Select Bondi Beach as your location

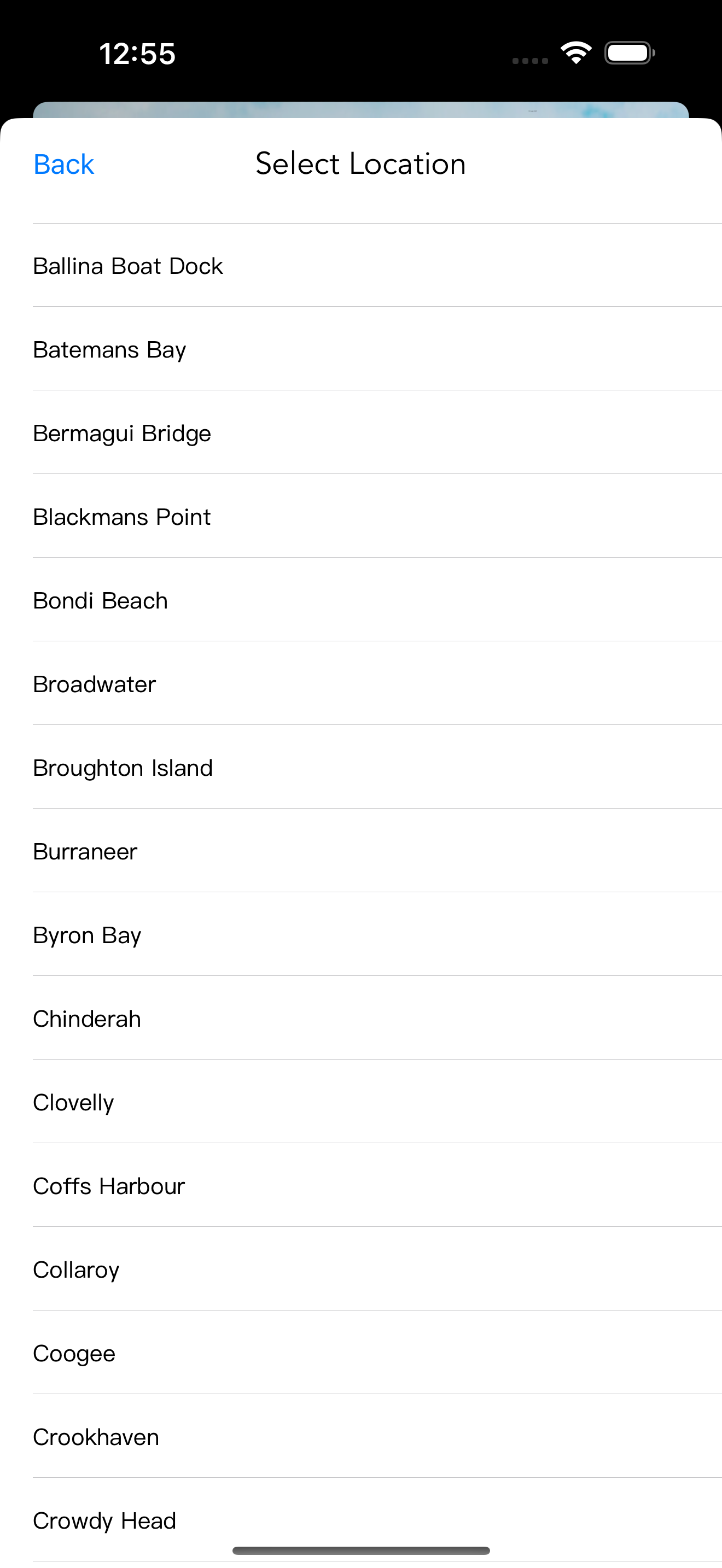100,600
